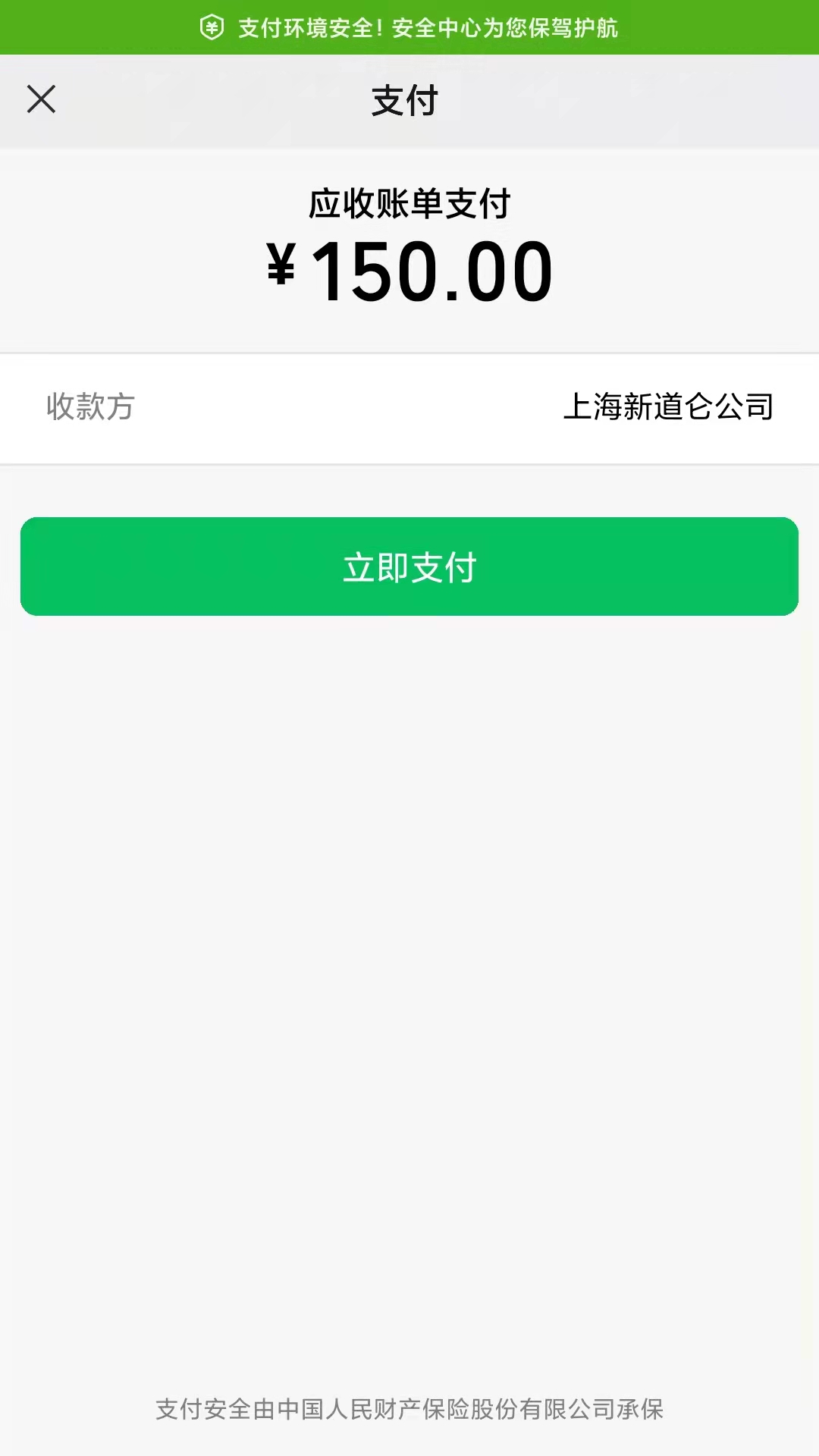Click the 应收账单支付 heading text

[x=409, y=203]
